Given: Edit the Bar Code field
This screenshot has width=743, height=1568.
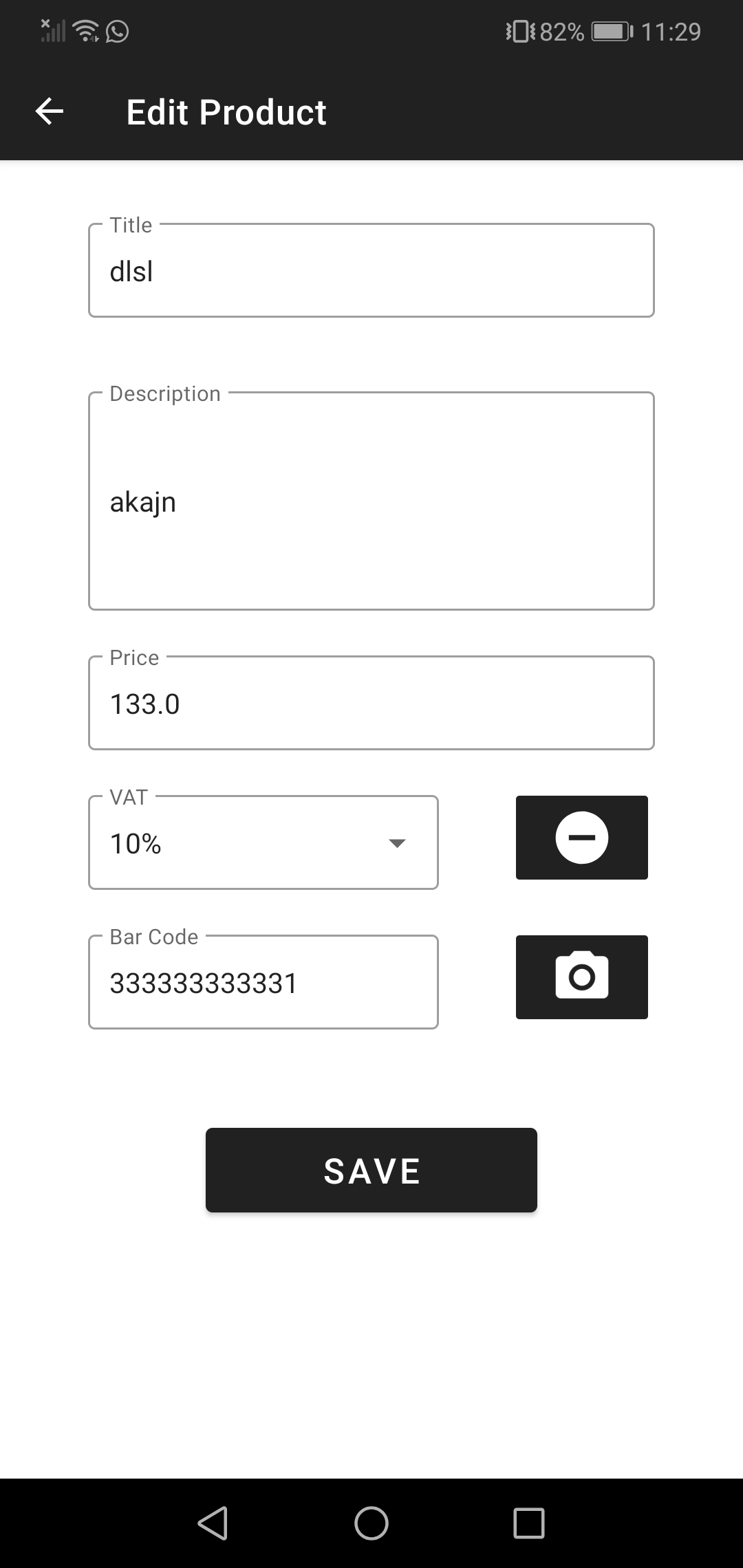Looking at the screenshot, I should coord(263,983).
